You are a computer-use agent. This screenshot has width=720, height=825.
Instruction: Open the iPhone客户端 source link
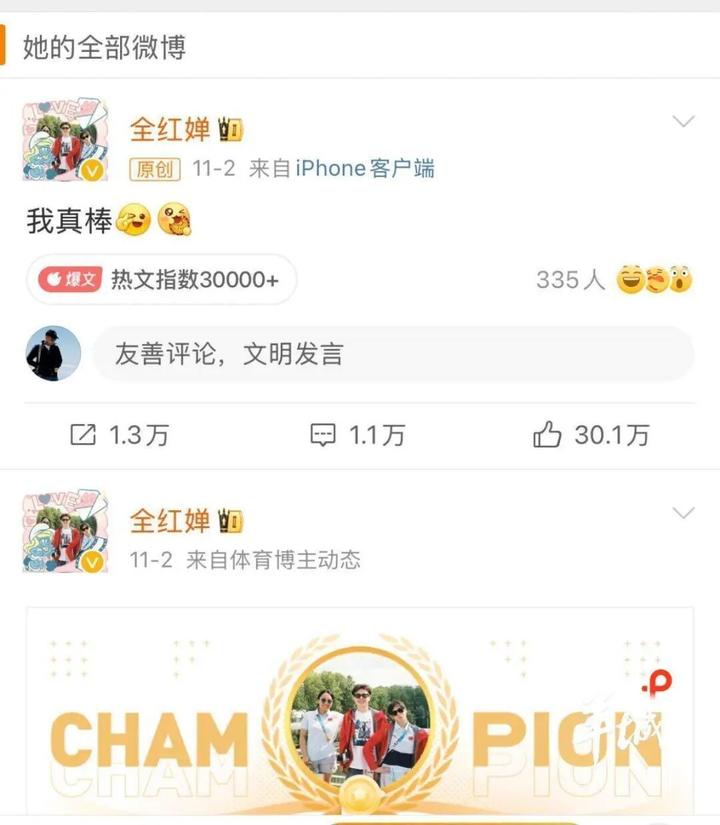364,168
